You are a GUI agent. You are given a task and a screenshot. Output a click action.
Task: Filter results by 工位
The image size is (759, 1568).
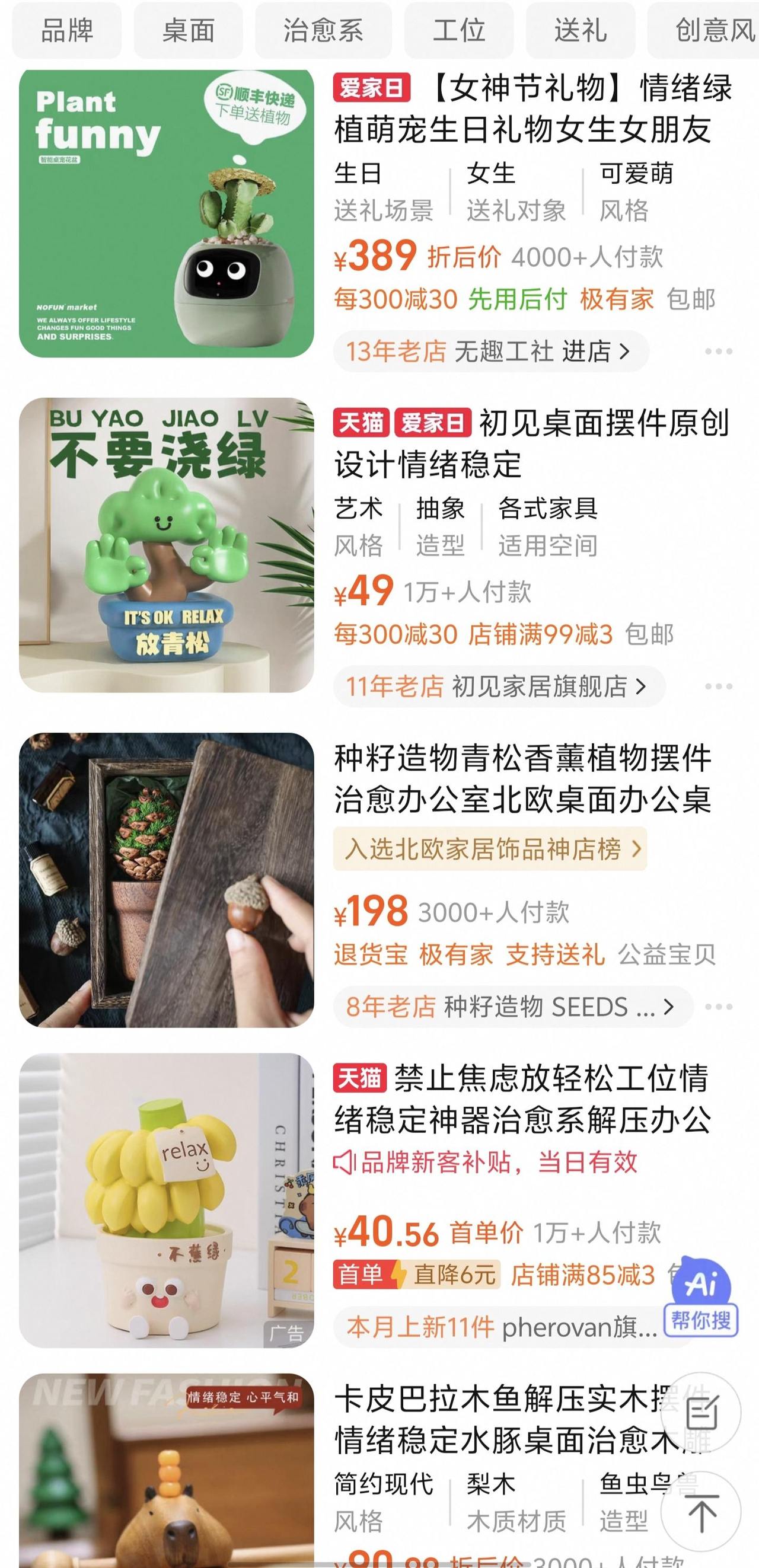(x=458, y=30)
